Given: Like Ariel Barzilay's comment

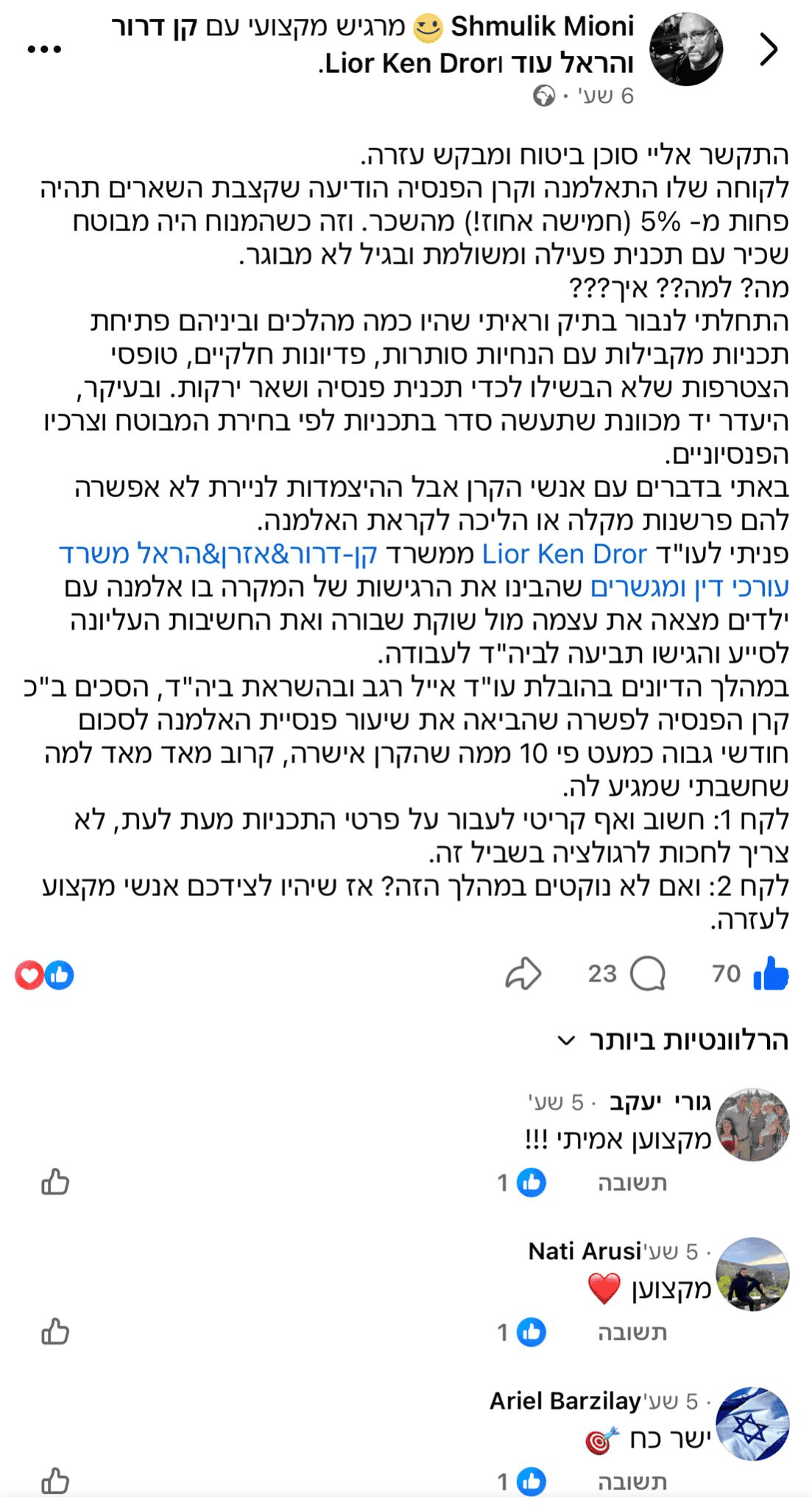Looking at the screenshot, I should point(55,1481).
